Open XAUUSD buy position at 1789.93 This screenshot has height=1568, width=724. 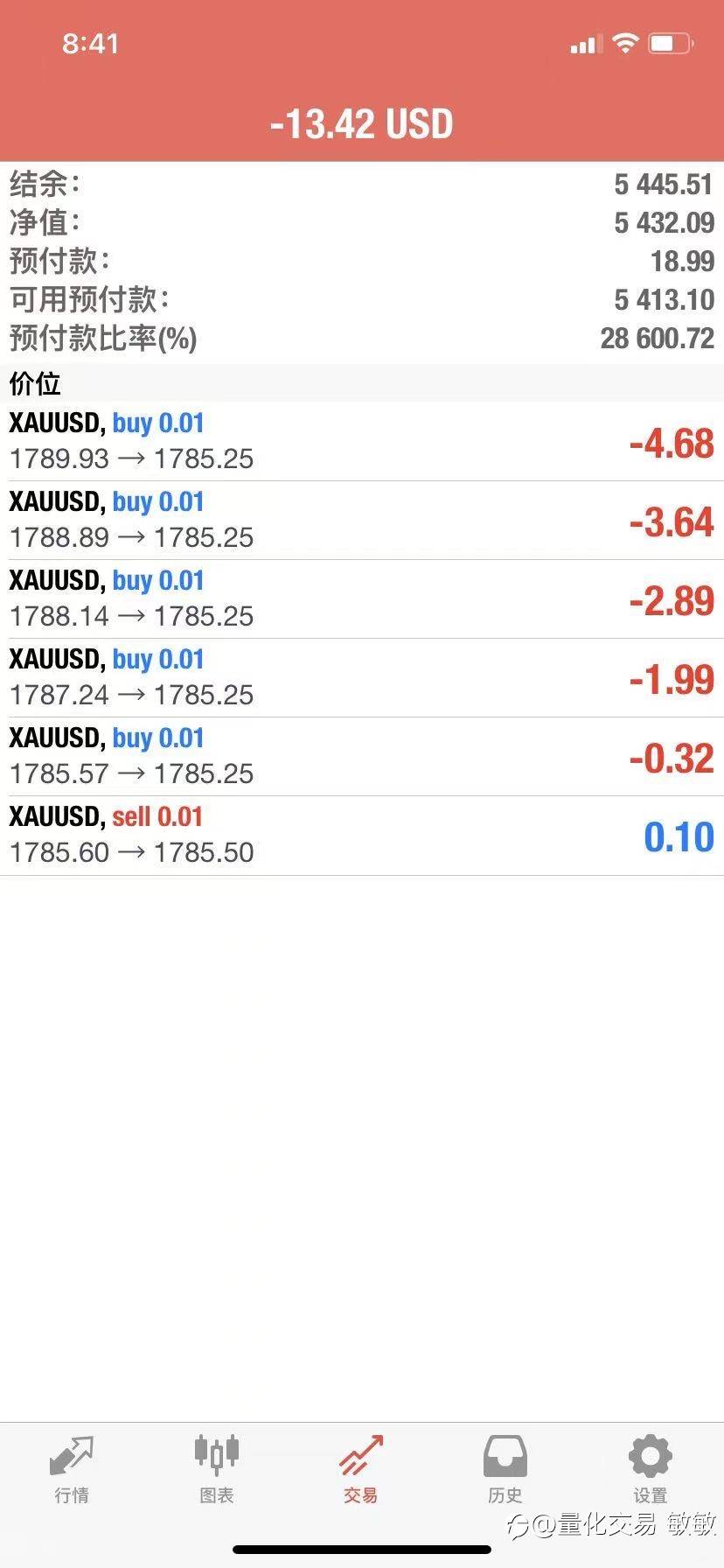pos(362,441)
